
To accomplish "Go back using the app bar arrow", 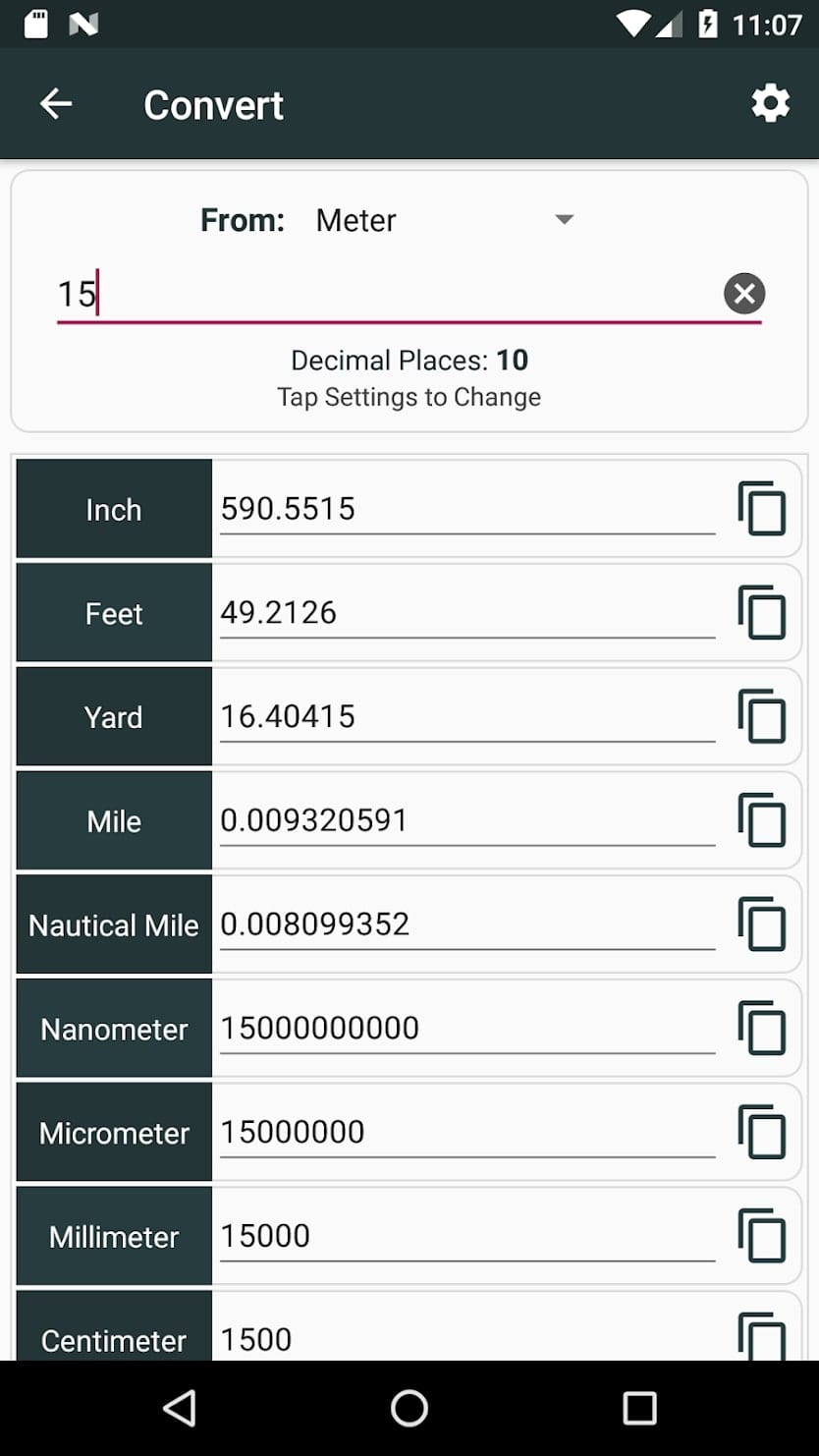I will tap(56, 104).
